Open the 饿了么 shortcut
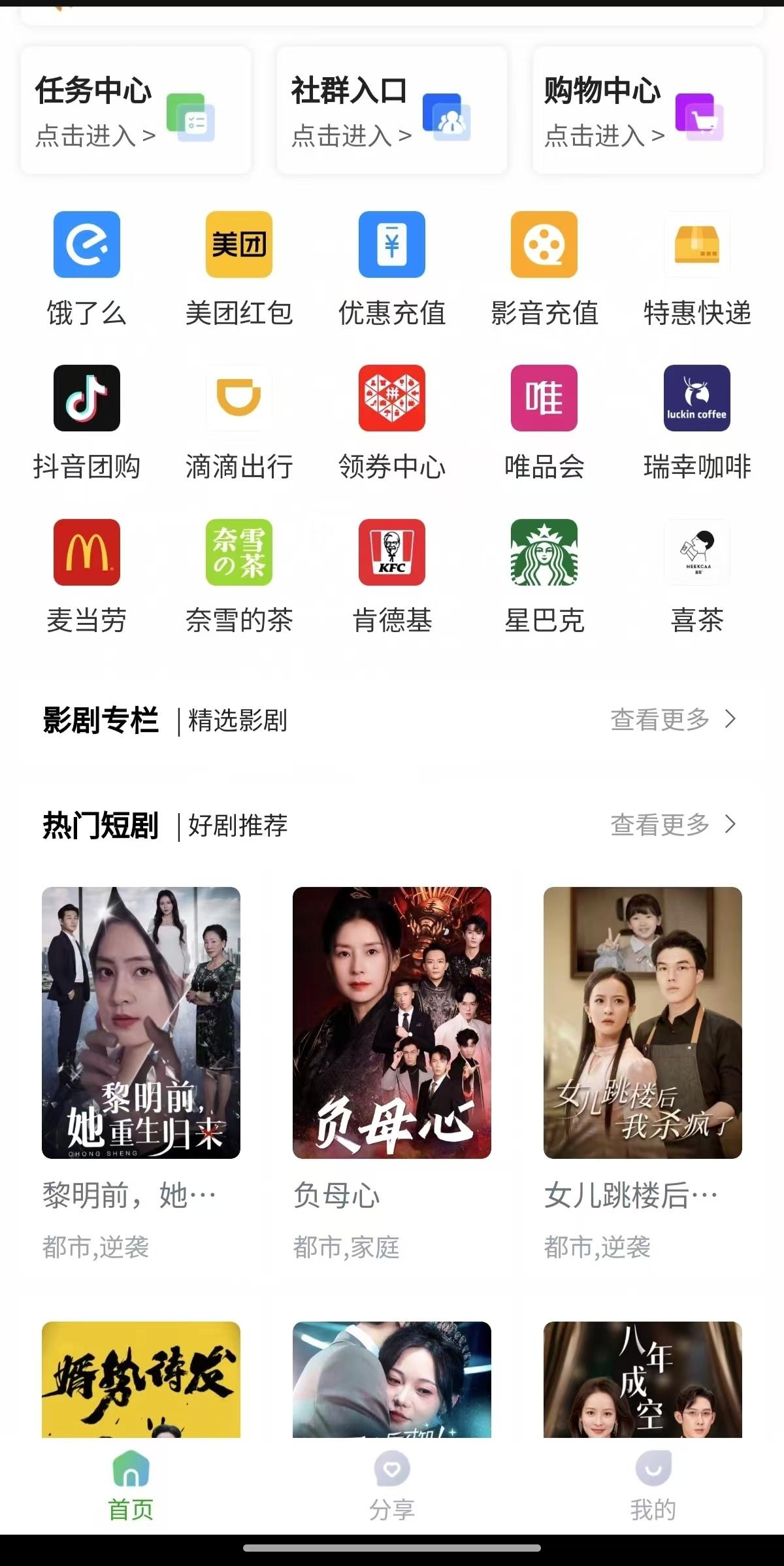The image size is (784, 1566). coord(87,245)
